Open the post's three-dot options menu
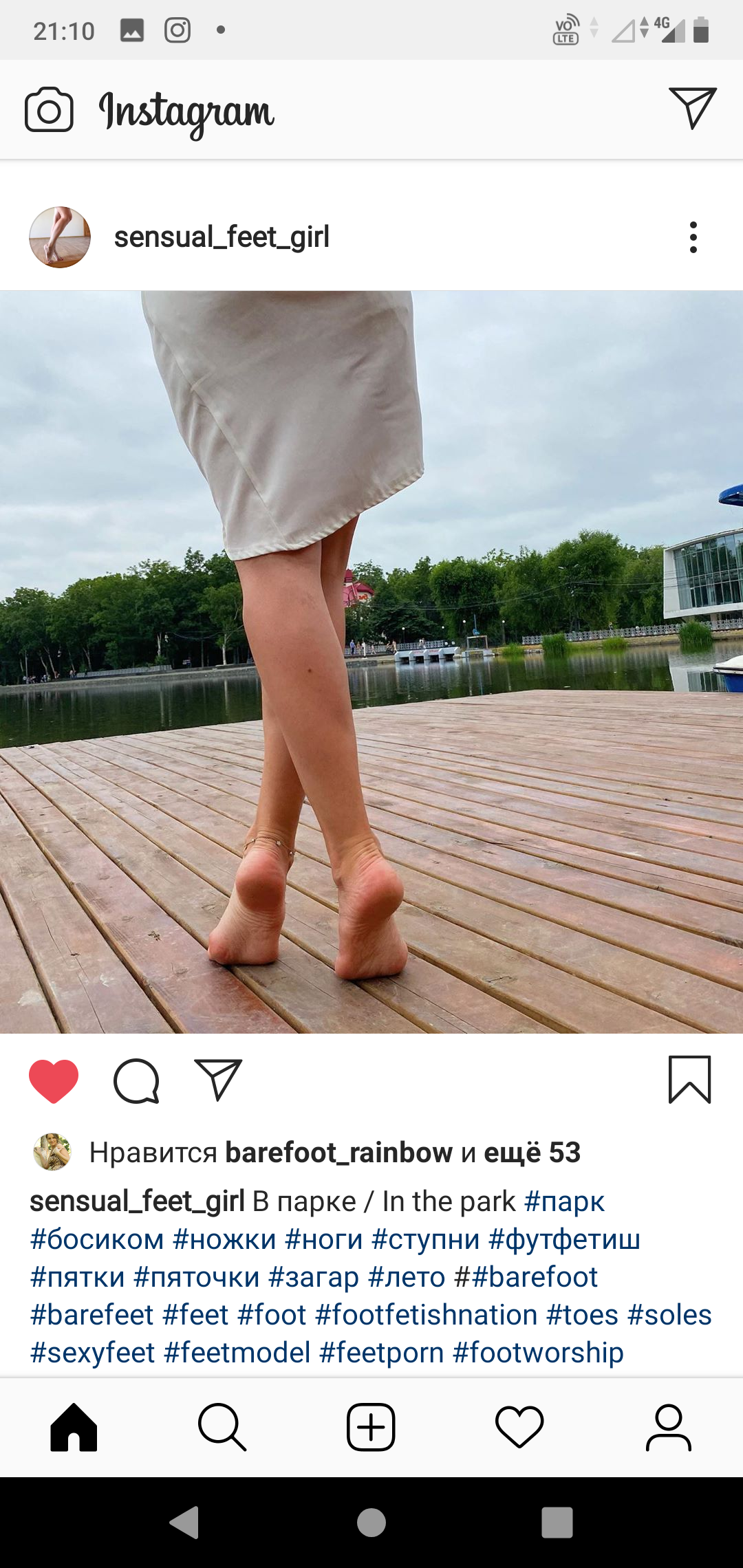Viewport: 743px width, 1568px height. [x=693, y=237]
